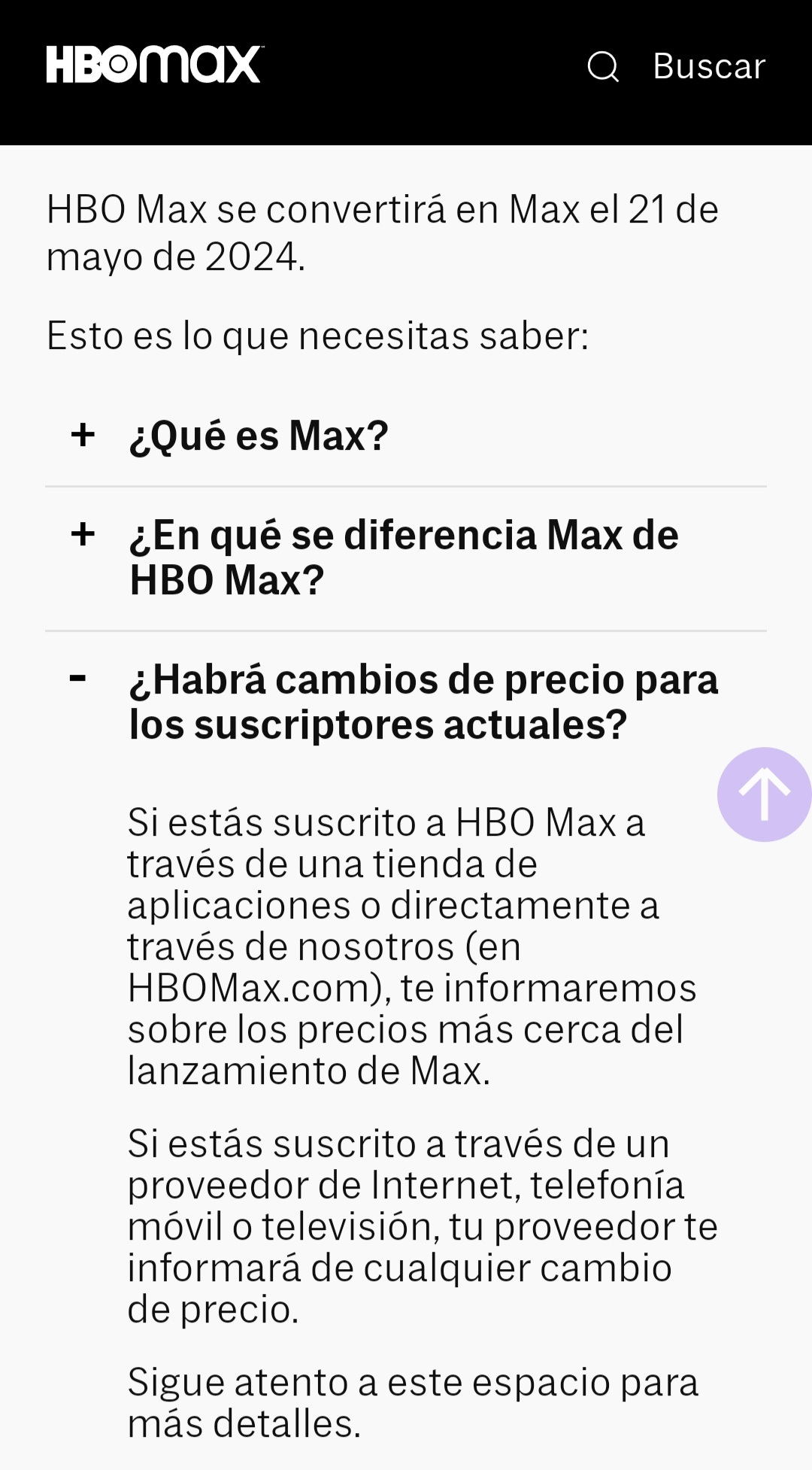812x1470 pixels.
Task: Expand the ¿Qué es Max? question
Action: pyautogui.click(x=406, y=436)
